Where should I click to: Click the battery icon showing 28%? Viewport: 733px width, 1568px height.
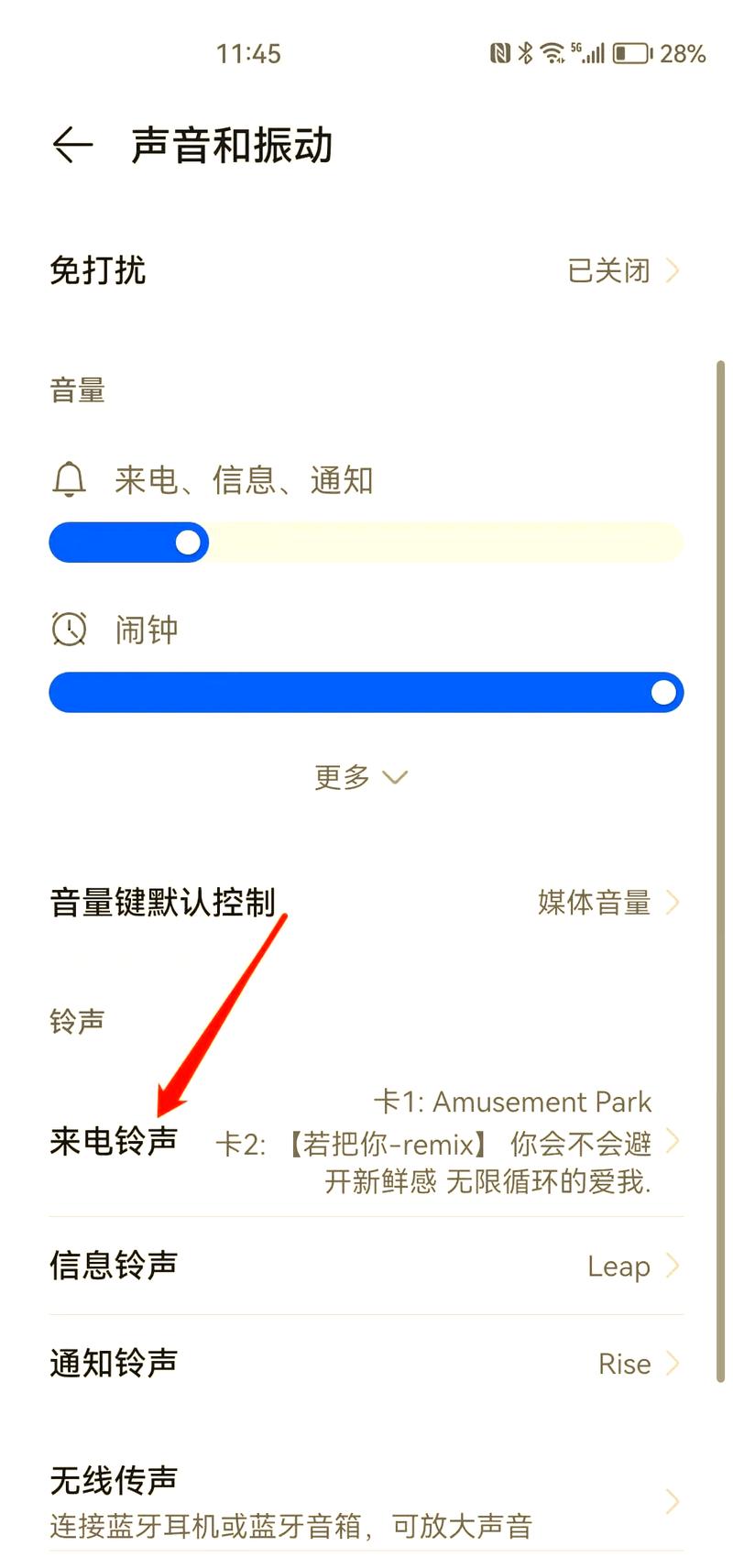(632, 53)
